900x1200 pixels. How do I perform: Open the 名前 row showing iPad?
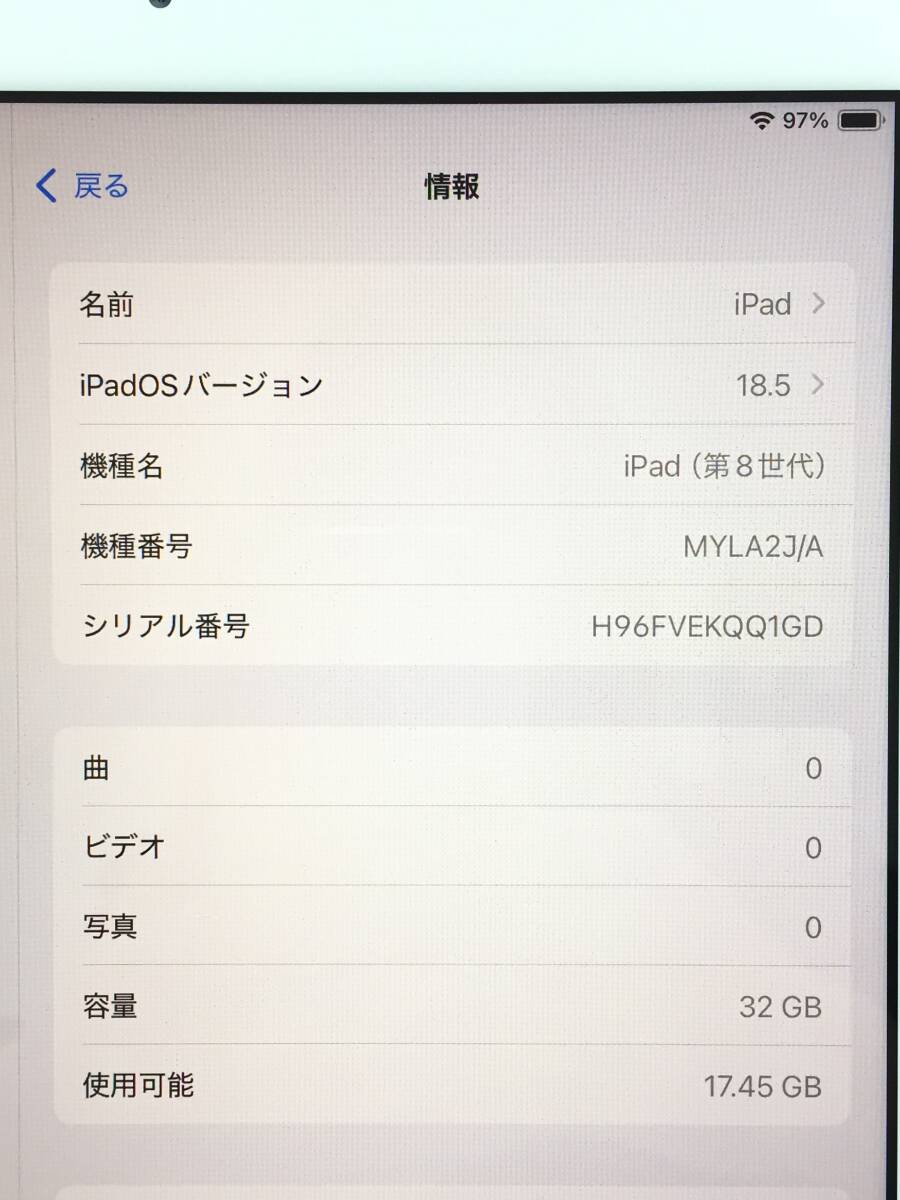coord(452,304)
